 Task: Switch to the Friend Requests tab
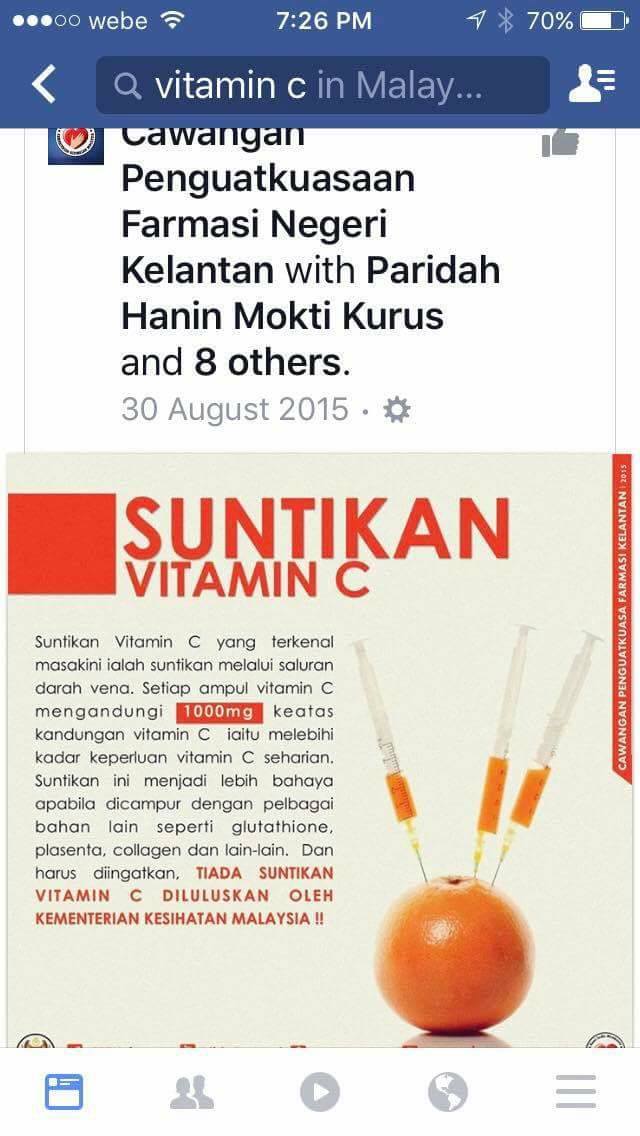pos(192,1092)
